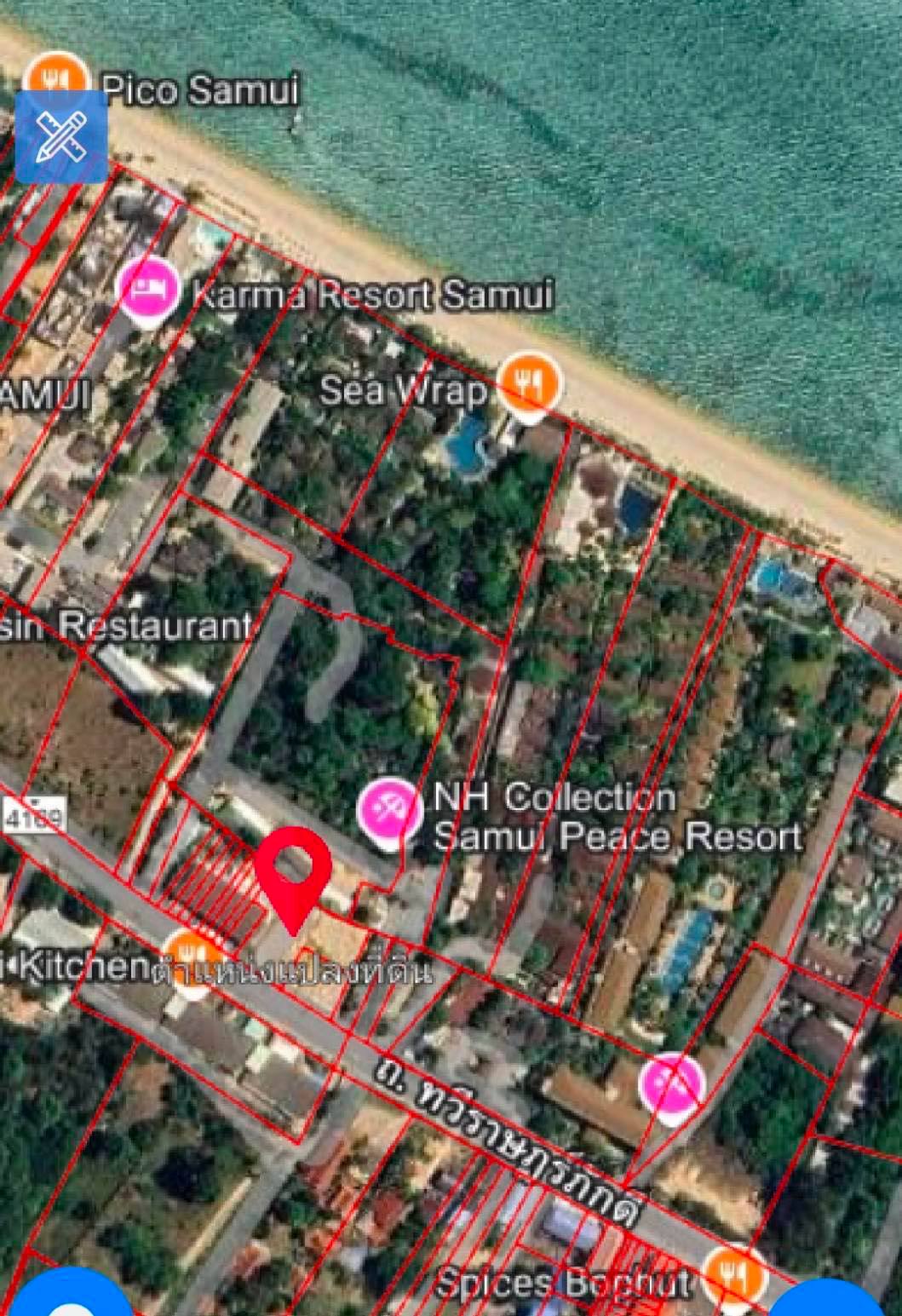Open the ruler and pencil measuring tool
The height and width of the screenshot is (1316, 902).
[61, 137]
